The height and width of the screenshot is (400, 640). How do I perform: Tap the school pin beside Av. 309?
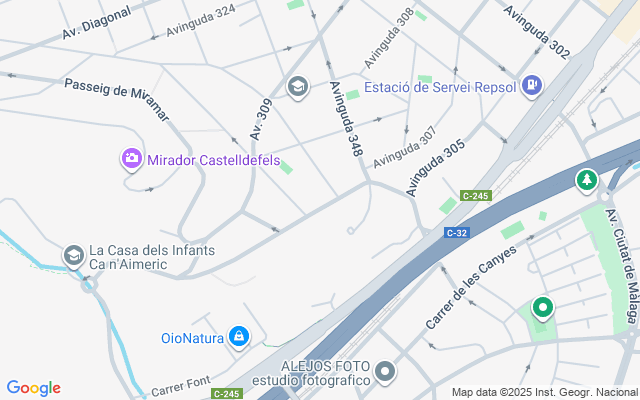(x=298, y=87)
